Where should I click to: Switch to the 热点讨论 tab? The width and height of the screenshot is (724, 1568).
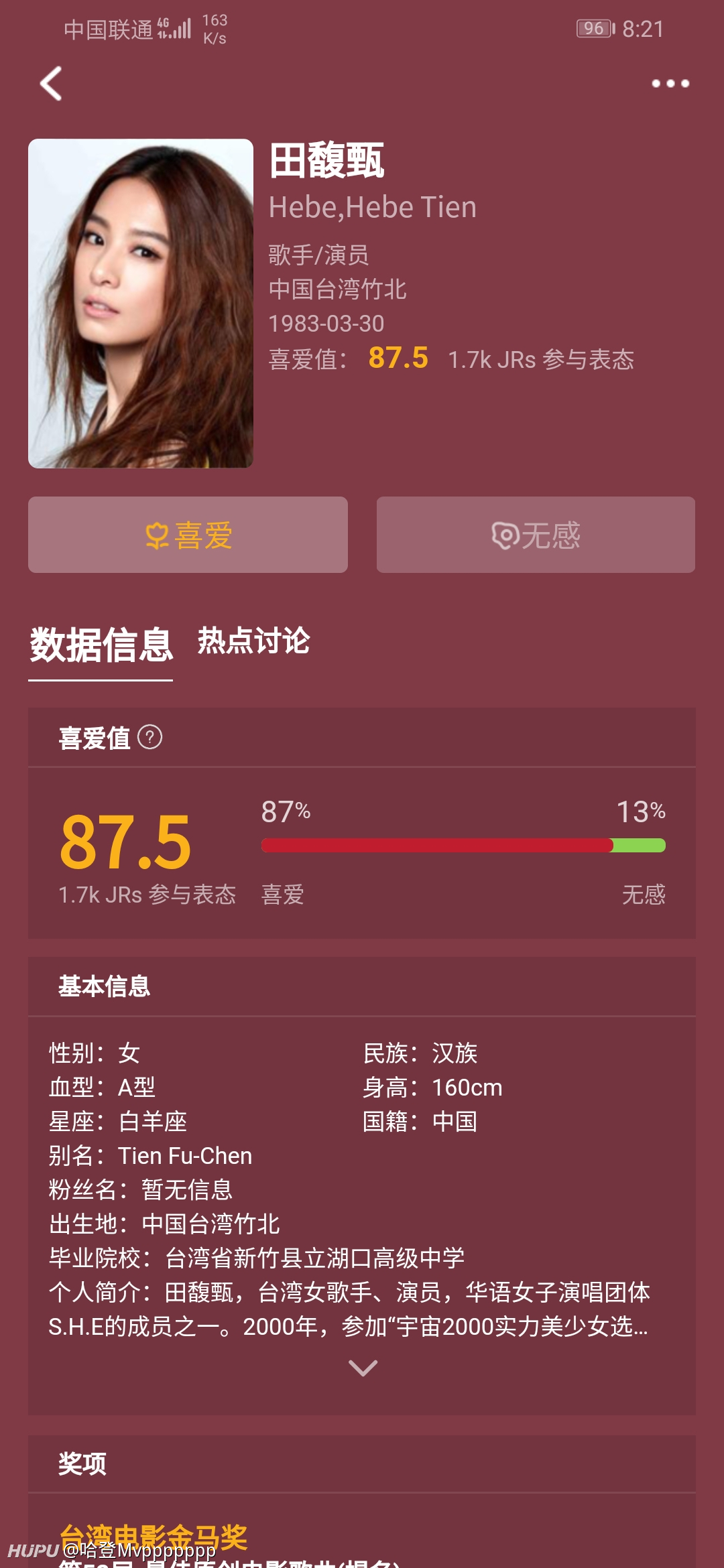[253, 641]
